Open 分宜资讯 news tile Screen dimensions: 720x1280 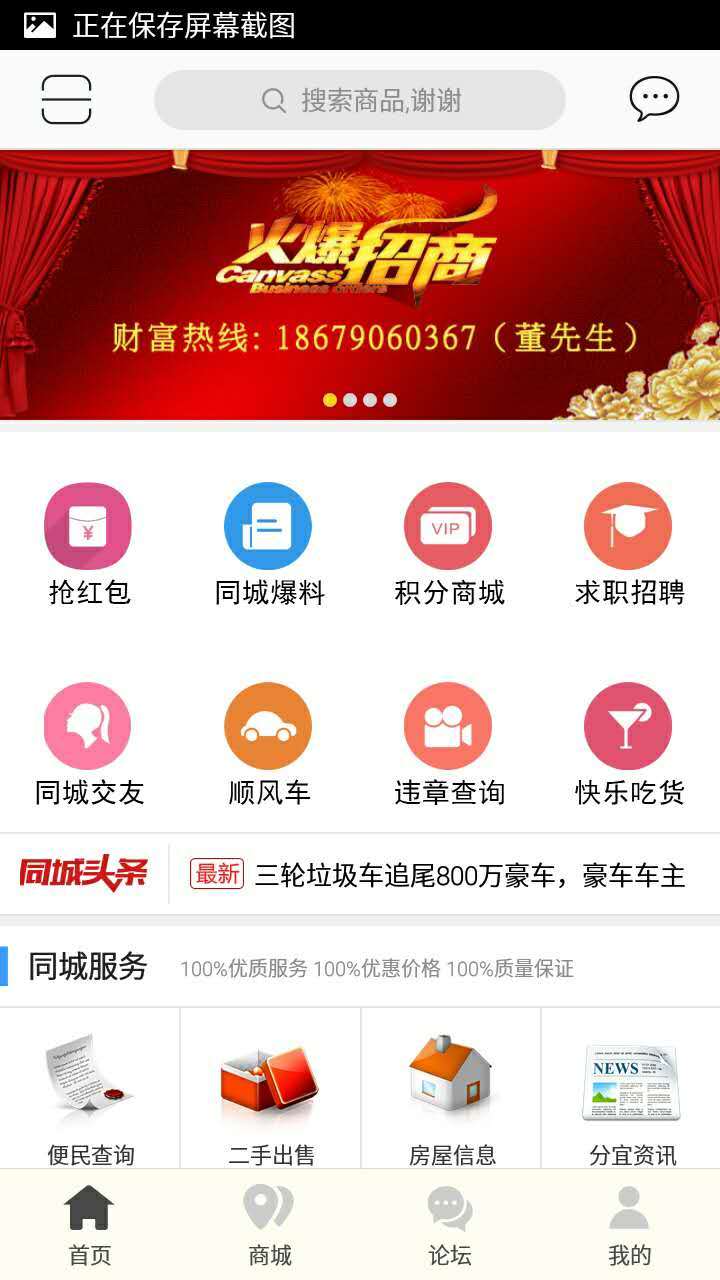click(631, 1095)
